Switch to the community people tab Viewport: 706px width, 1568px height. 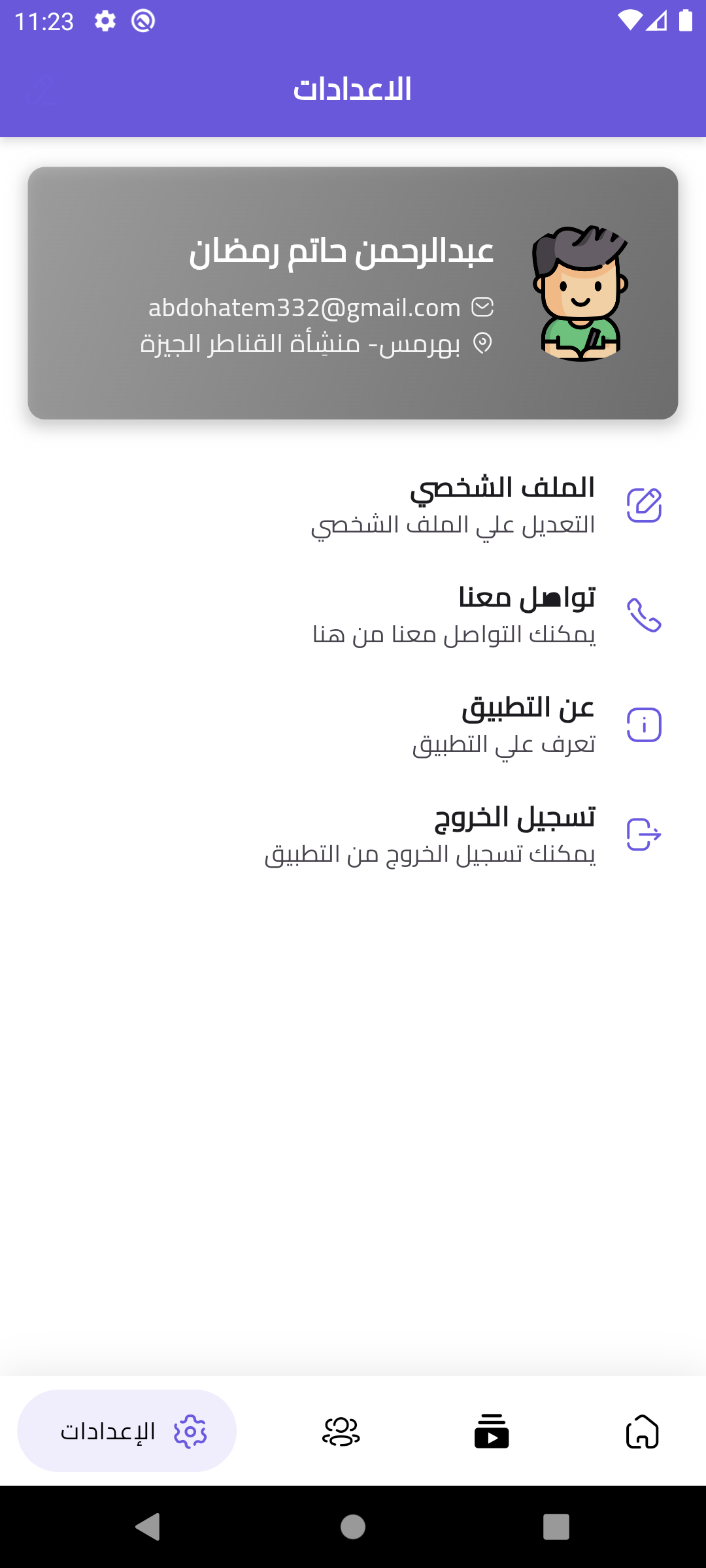pyautogui.click(x=341, y=1431)
